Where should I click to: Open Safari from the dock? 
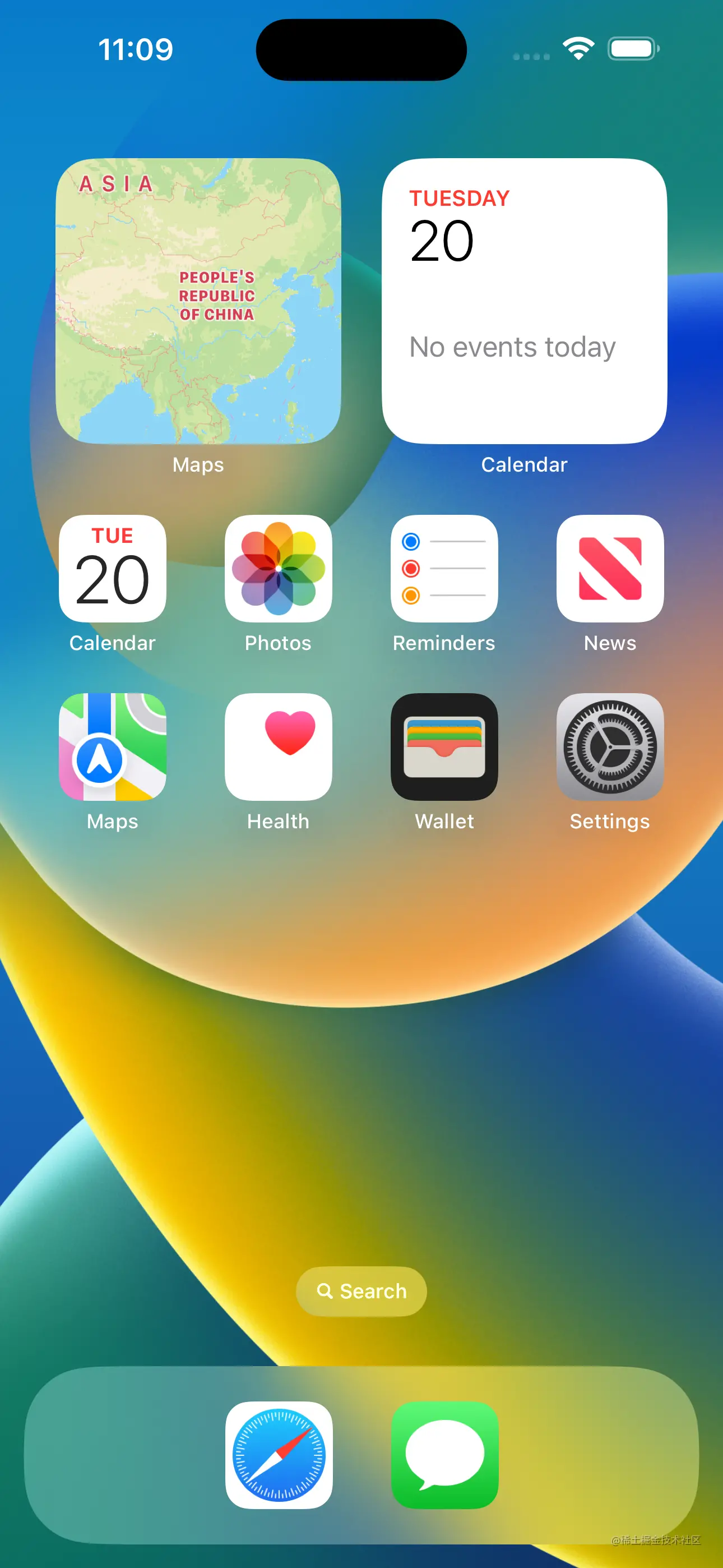279,1455
